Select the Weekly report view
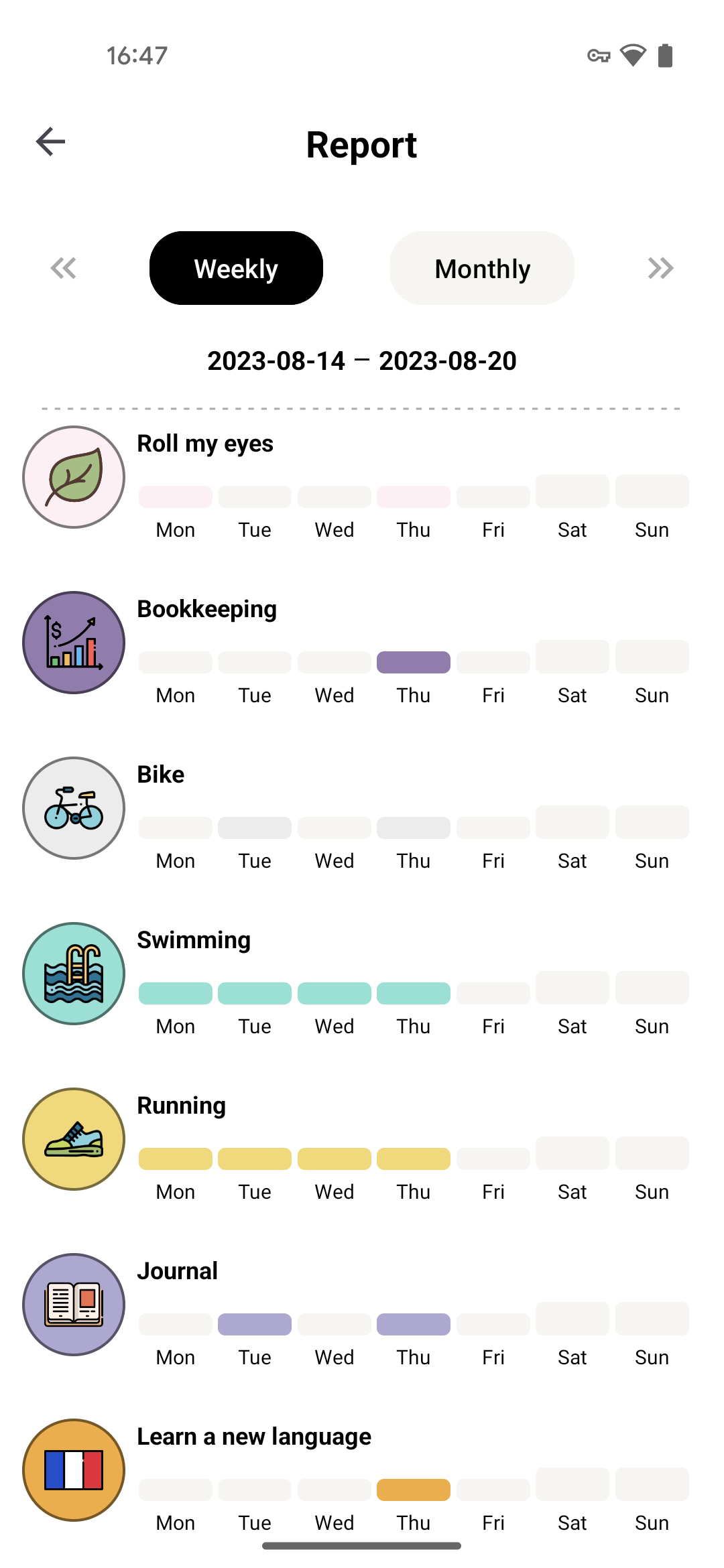Screen dimensions: 724x1568 236,268
